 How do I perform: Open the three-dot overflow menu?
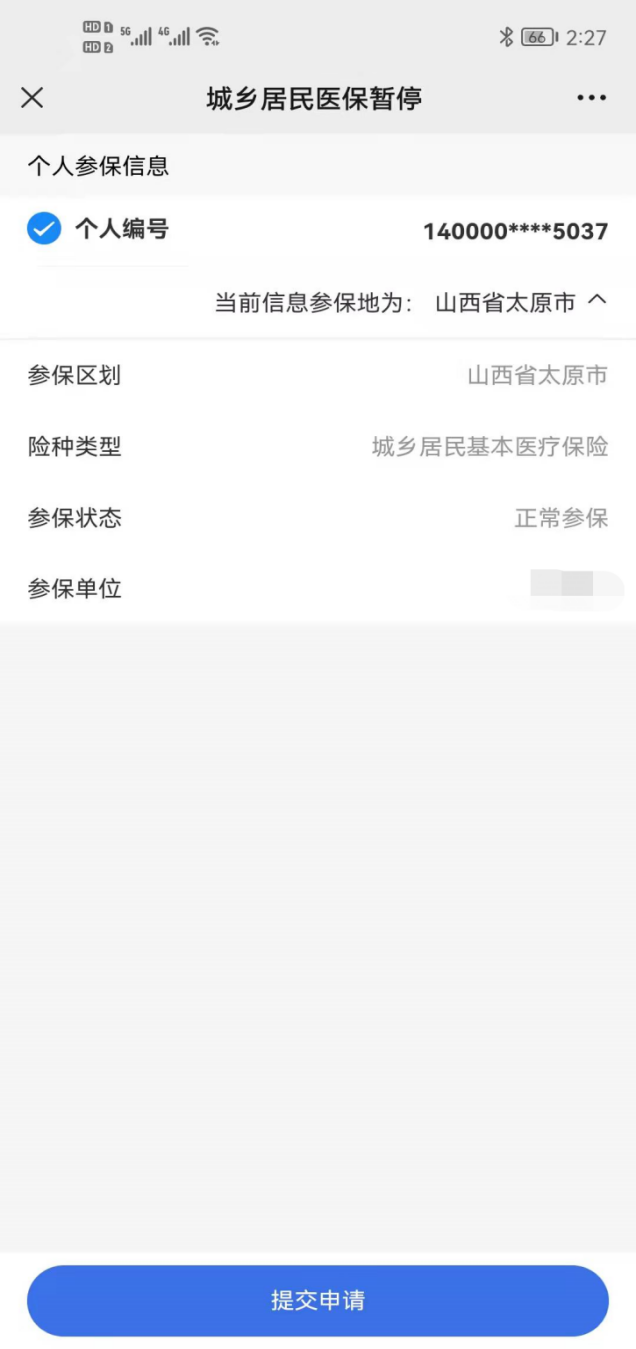point(591,98)
